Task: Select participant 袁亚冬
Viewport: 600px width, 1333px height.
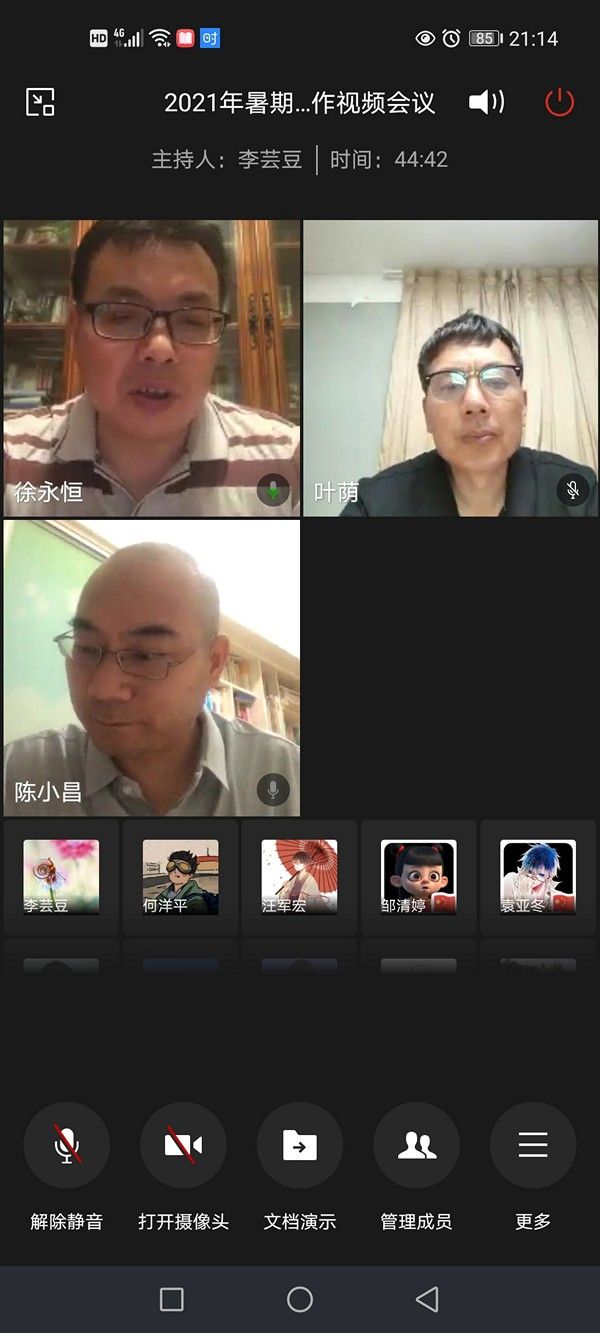Action: pyautogui.click(x=538, y=877)
